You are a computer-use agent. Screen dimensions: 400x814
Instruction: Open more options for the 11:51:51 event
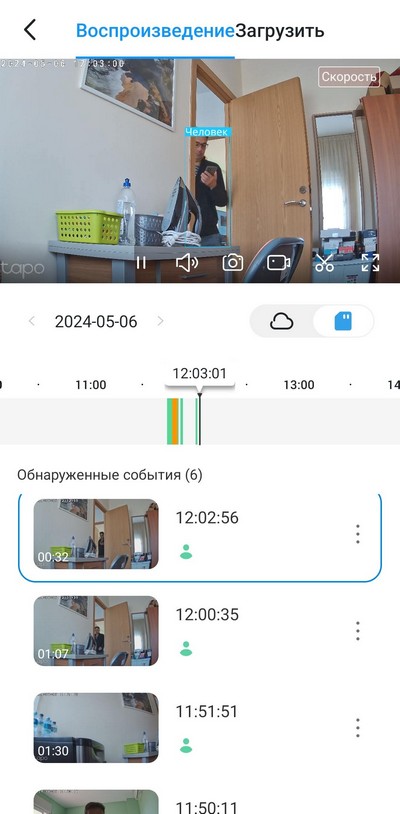click(357, 727)
